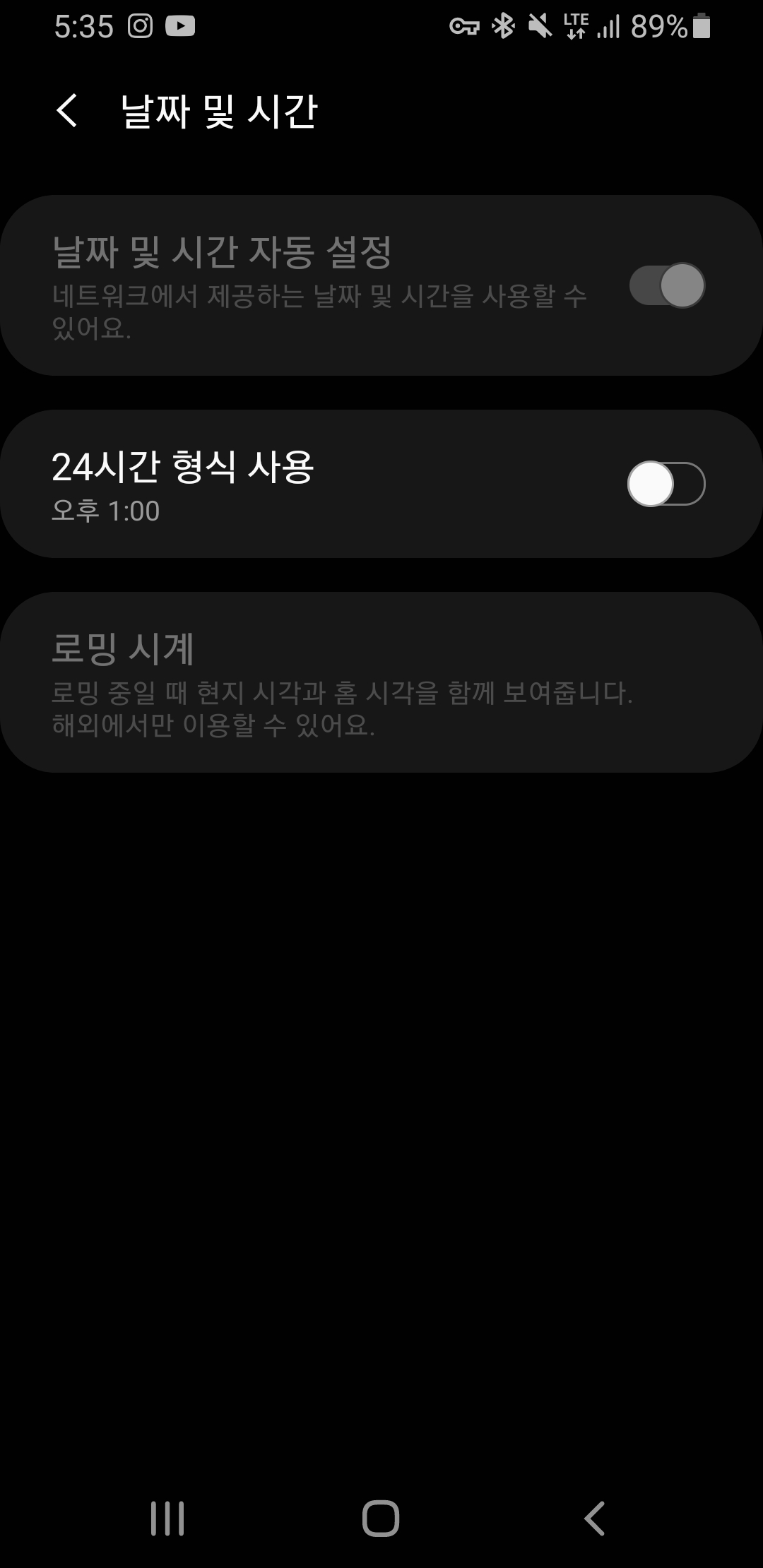Image resolution: width=763 pixels, height=1568 pixels.
Task: Go back from 날짜 및 시간 settings
Action: click(67, 111)
